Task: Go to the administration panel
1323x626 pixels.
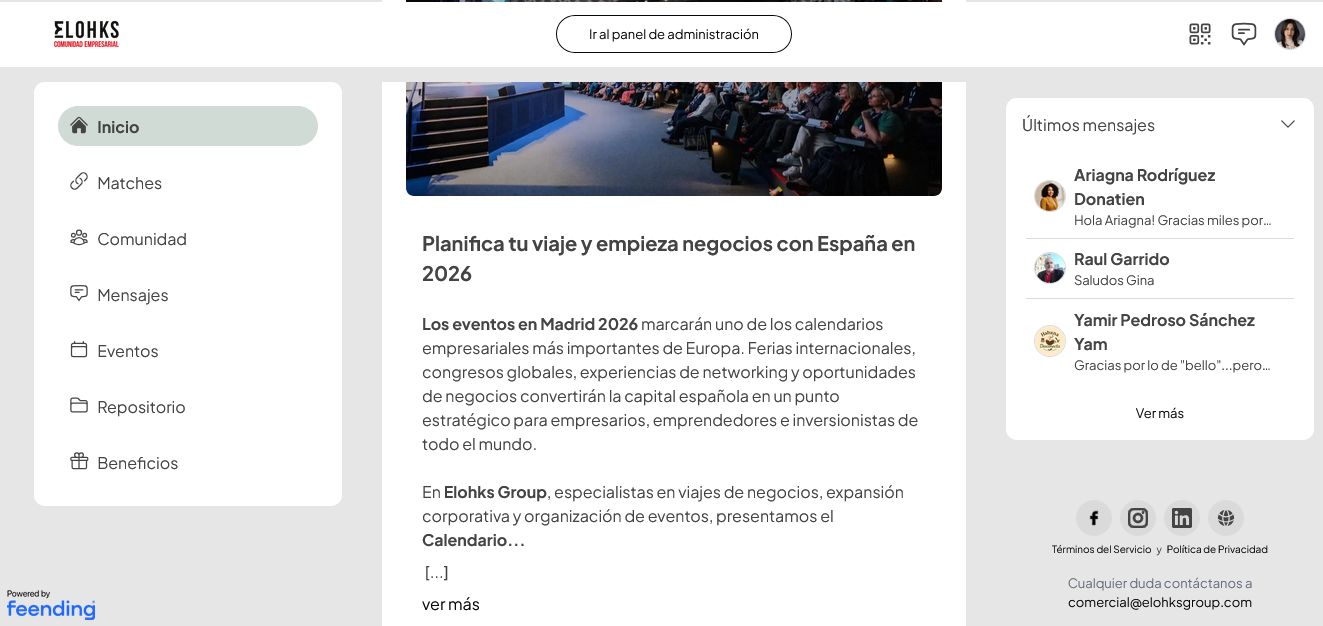Action: coord(673,34)
